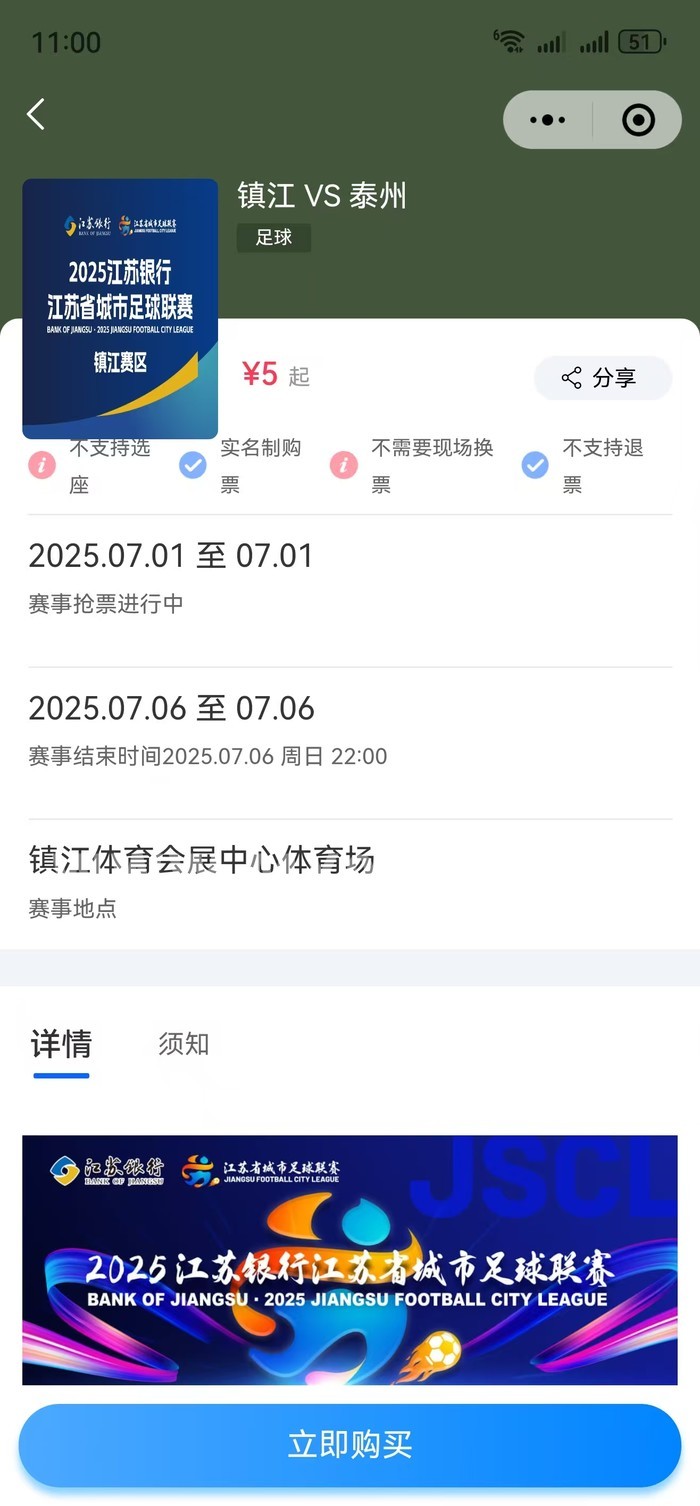Image resolution: width=700 pixels, height=1506 pixels.
Task: Share this match via 分享 button
Action: pos(601,378)
